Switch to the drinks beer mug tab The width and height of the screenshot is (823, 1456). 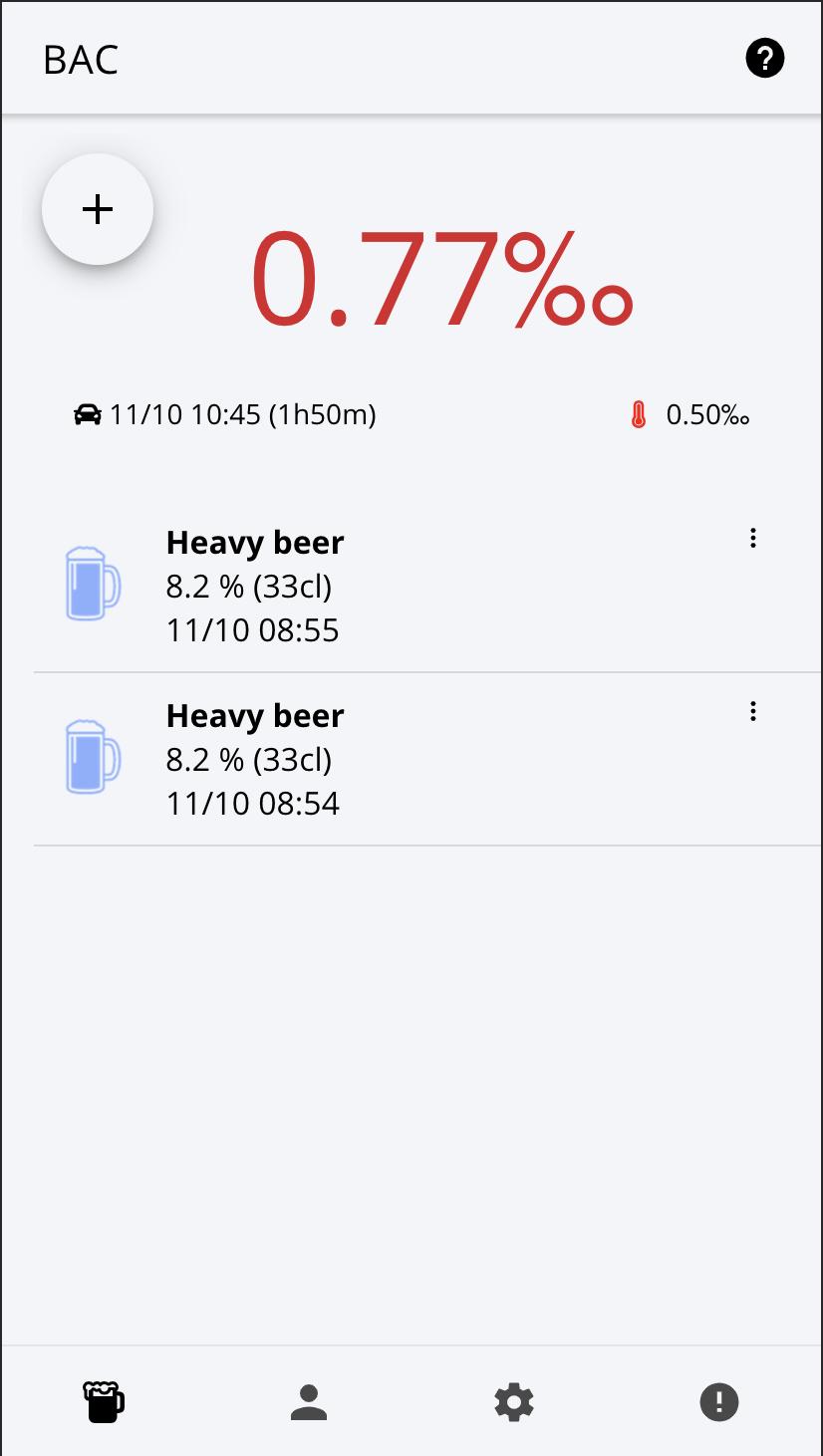pyautogui.click(x=104, y=1402)
